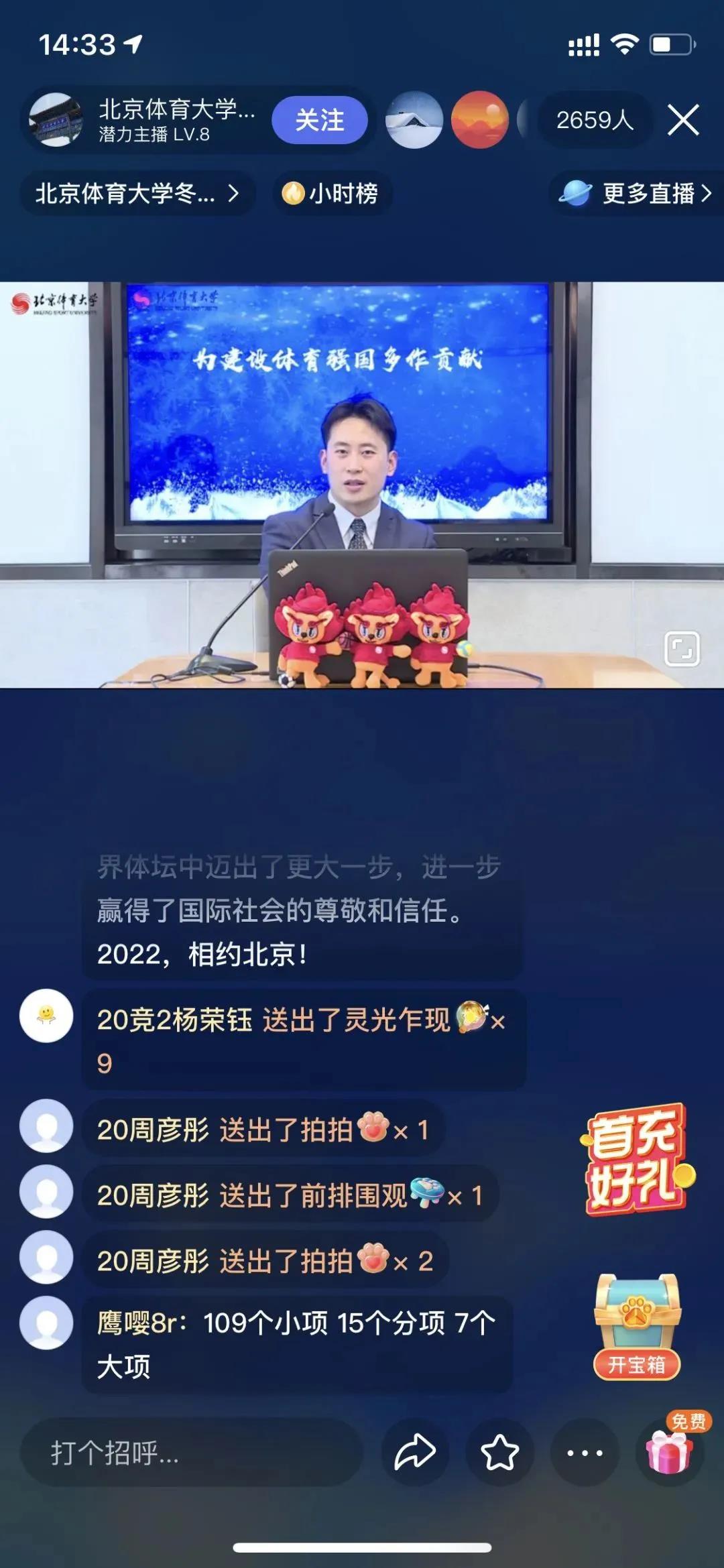Favorite the stream with star icon

500,1453
